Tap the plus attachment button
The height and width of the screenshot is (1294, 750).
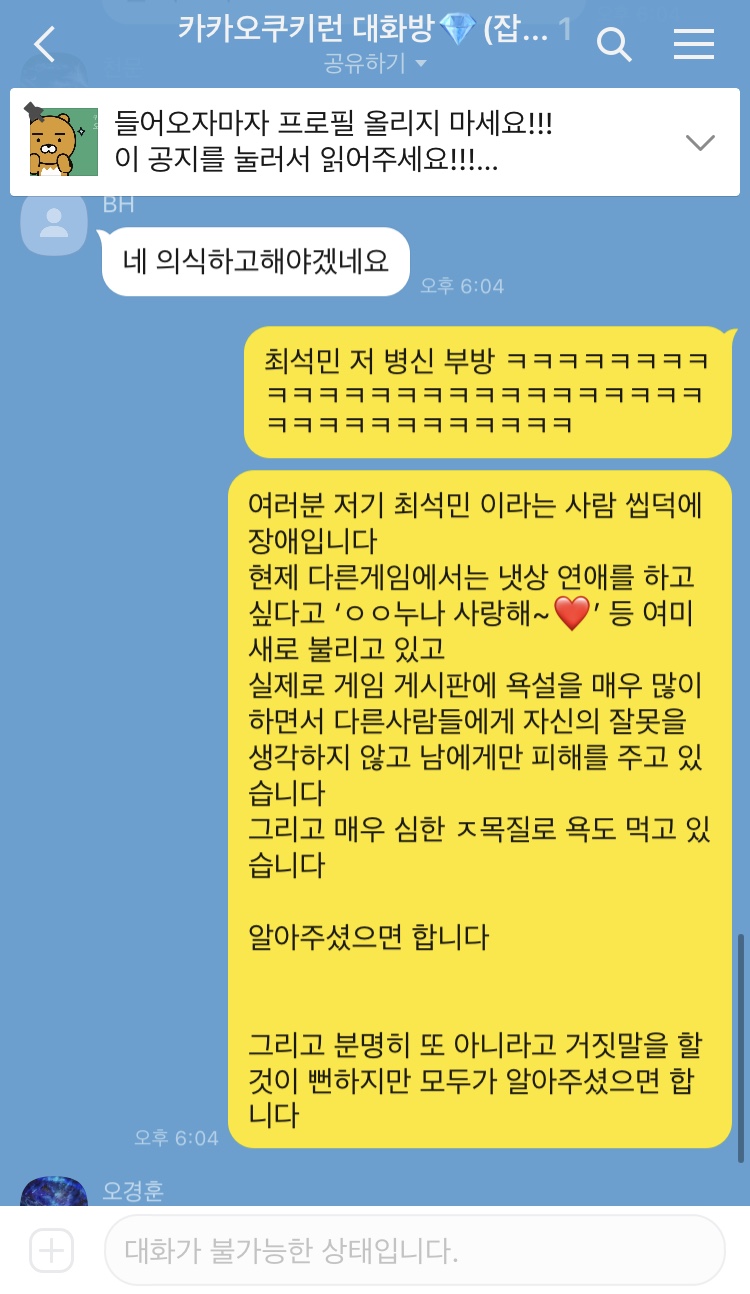(x=52, y=1251)
